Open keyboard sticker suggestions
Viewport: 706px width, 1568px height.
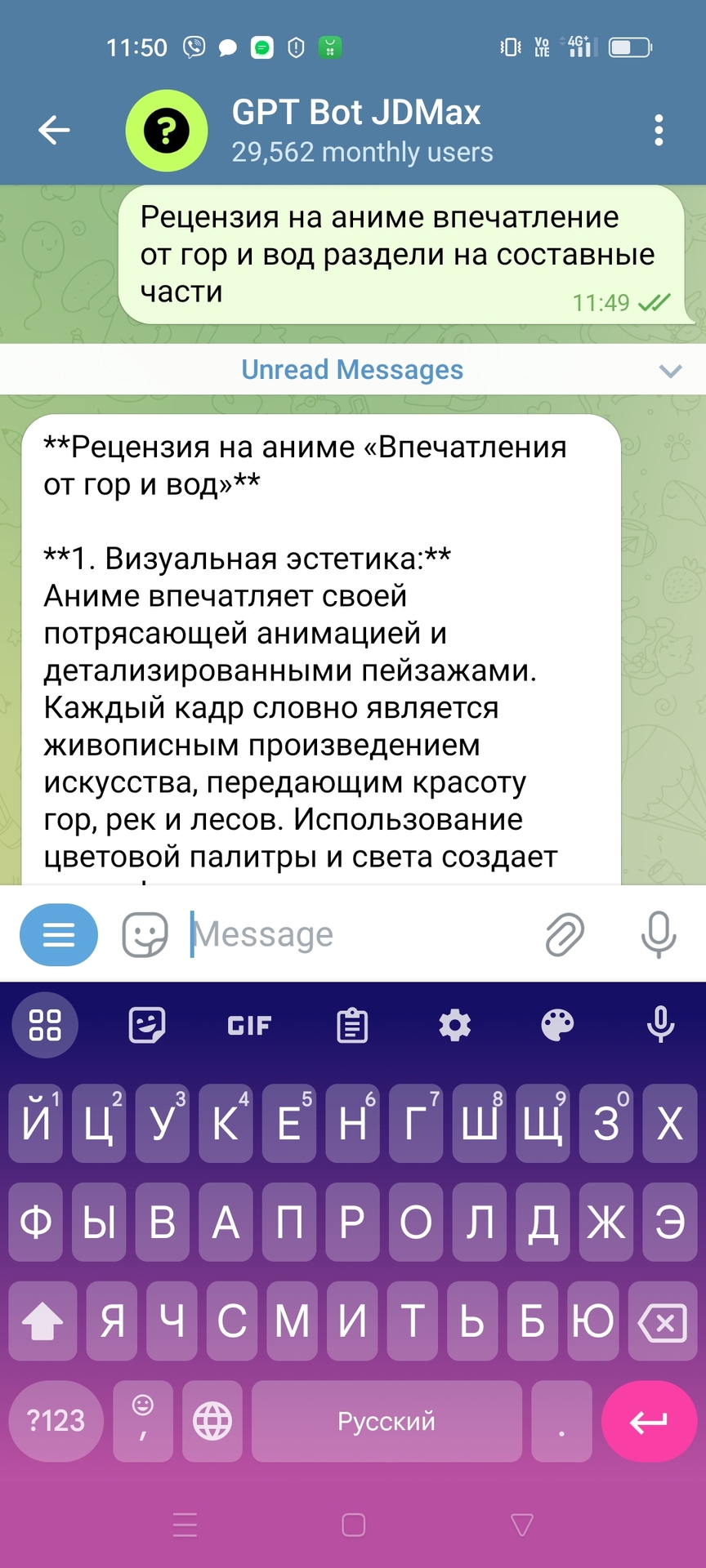click(147, 1025)
